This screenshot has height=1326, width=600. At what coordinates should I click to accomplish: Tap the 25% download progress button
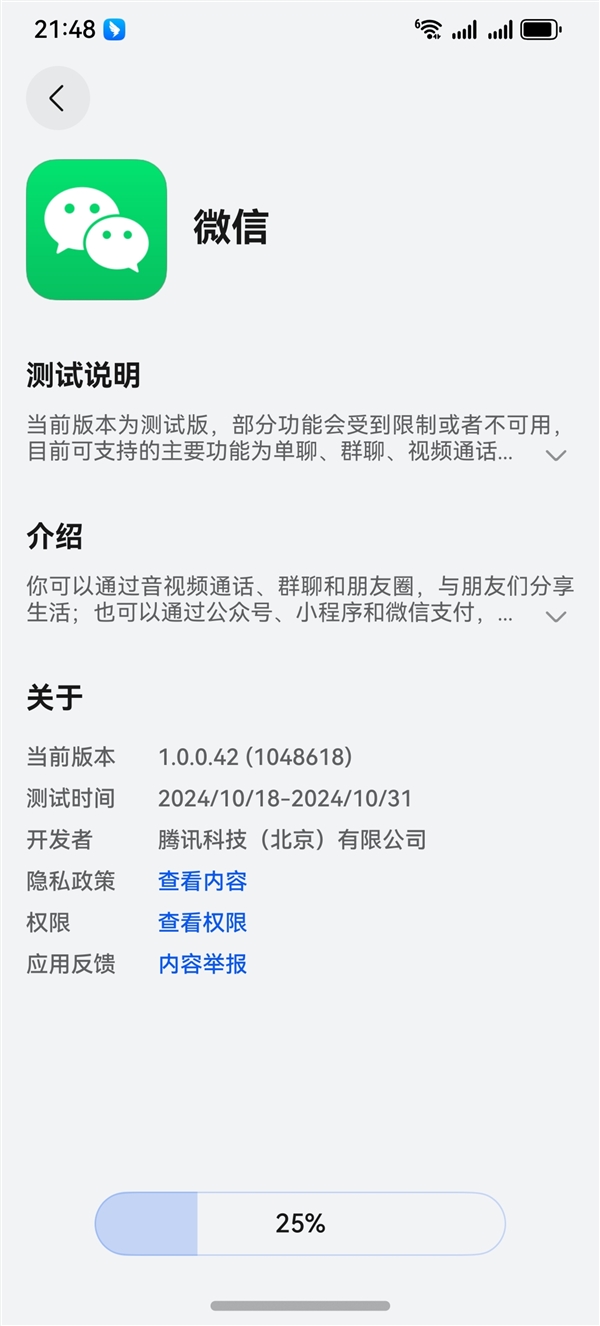coord(300,1223)
